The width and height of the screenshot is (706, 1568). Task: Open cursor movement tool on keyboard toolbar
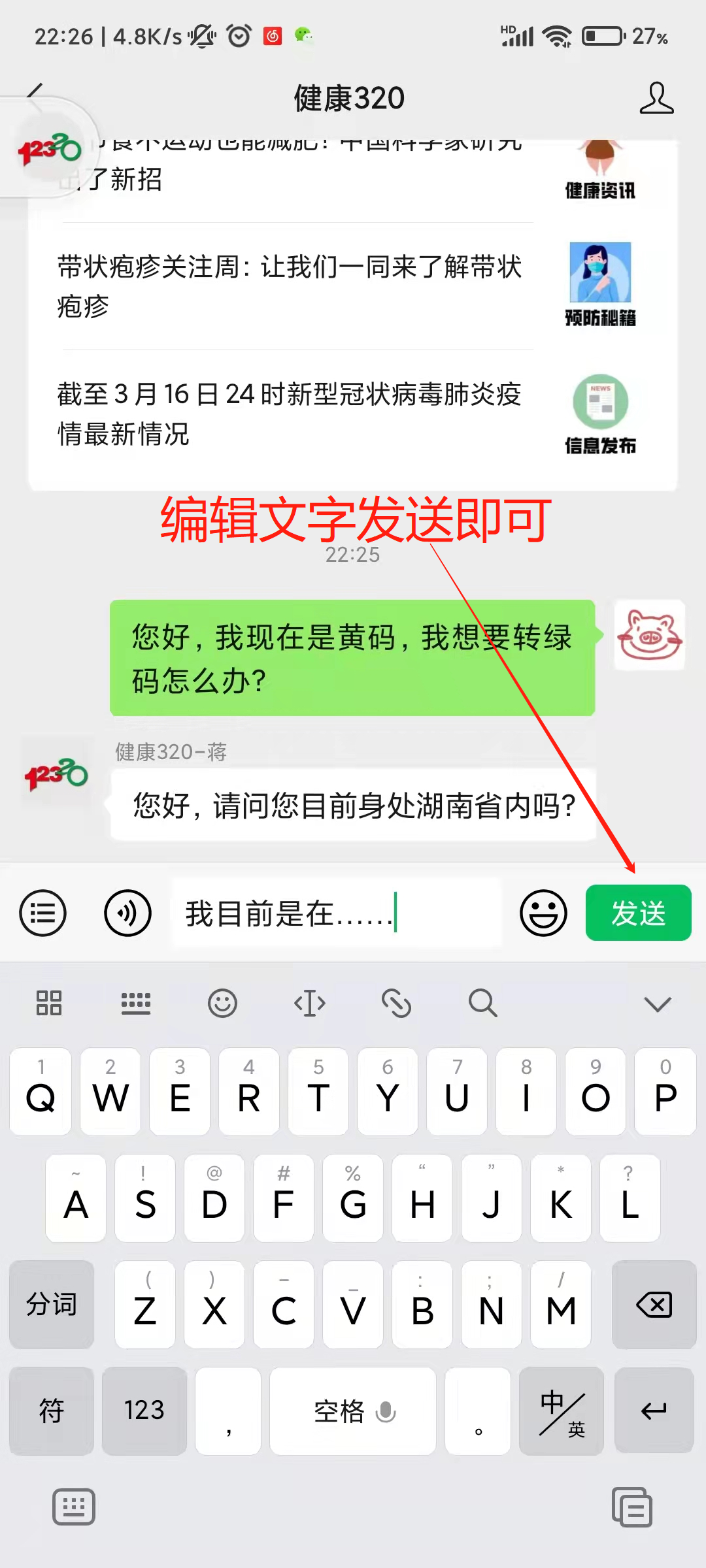(x=309, y=1003)
